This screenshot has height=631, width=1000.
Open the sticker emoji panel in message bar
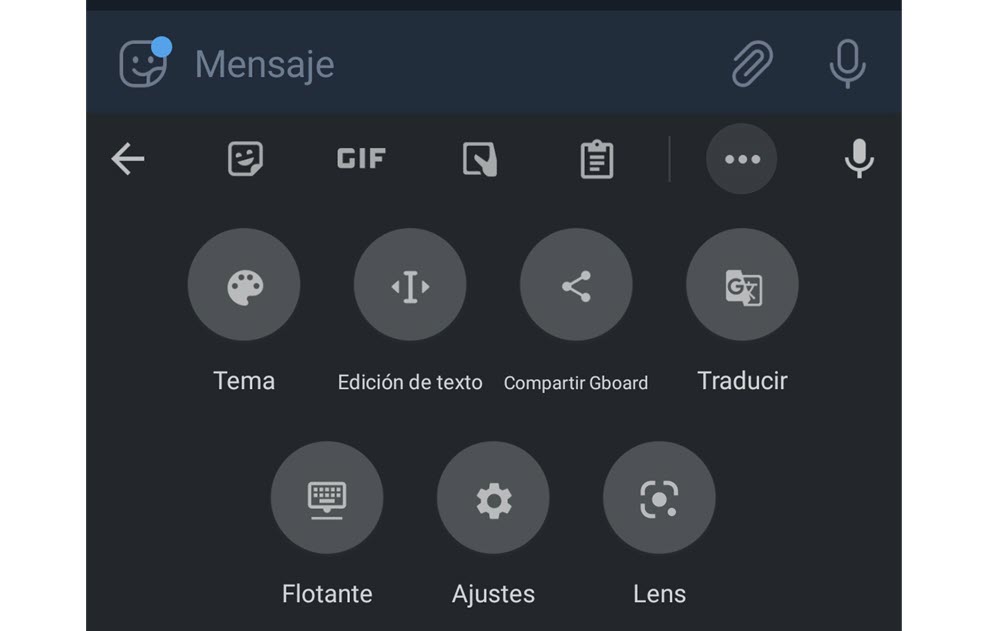point(143,64)
